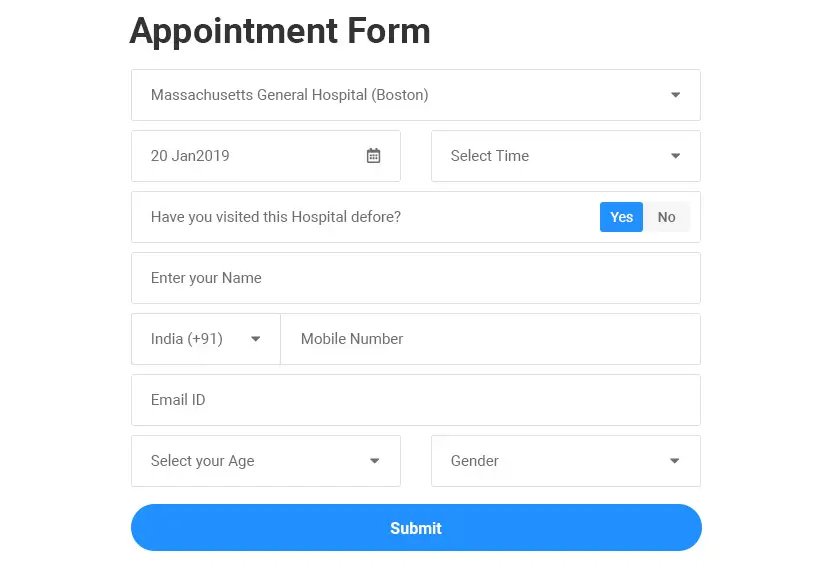Viewport: 831px width, 570px height.
Task: Tap the Email ID field
Action: pos(415,400)
